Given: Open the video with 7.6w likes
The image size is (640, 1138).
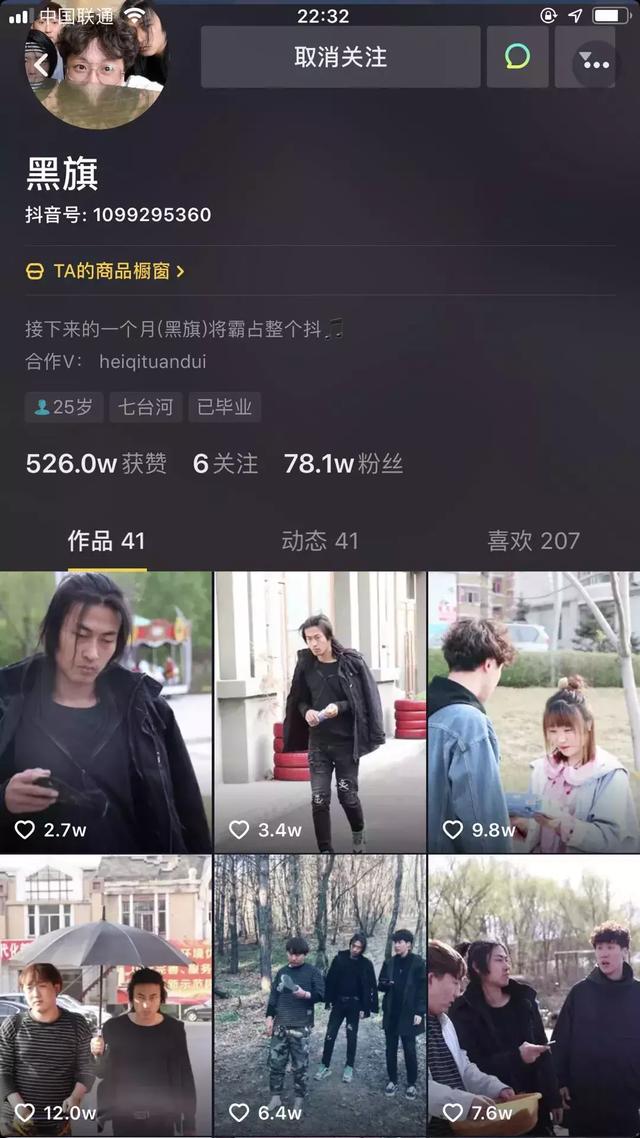Looking at the screenshot, I should [x=534, y=995].
